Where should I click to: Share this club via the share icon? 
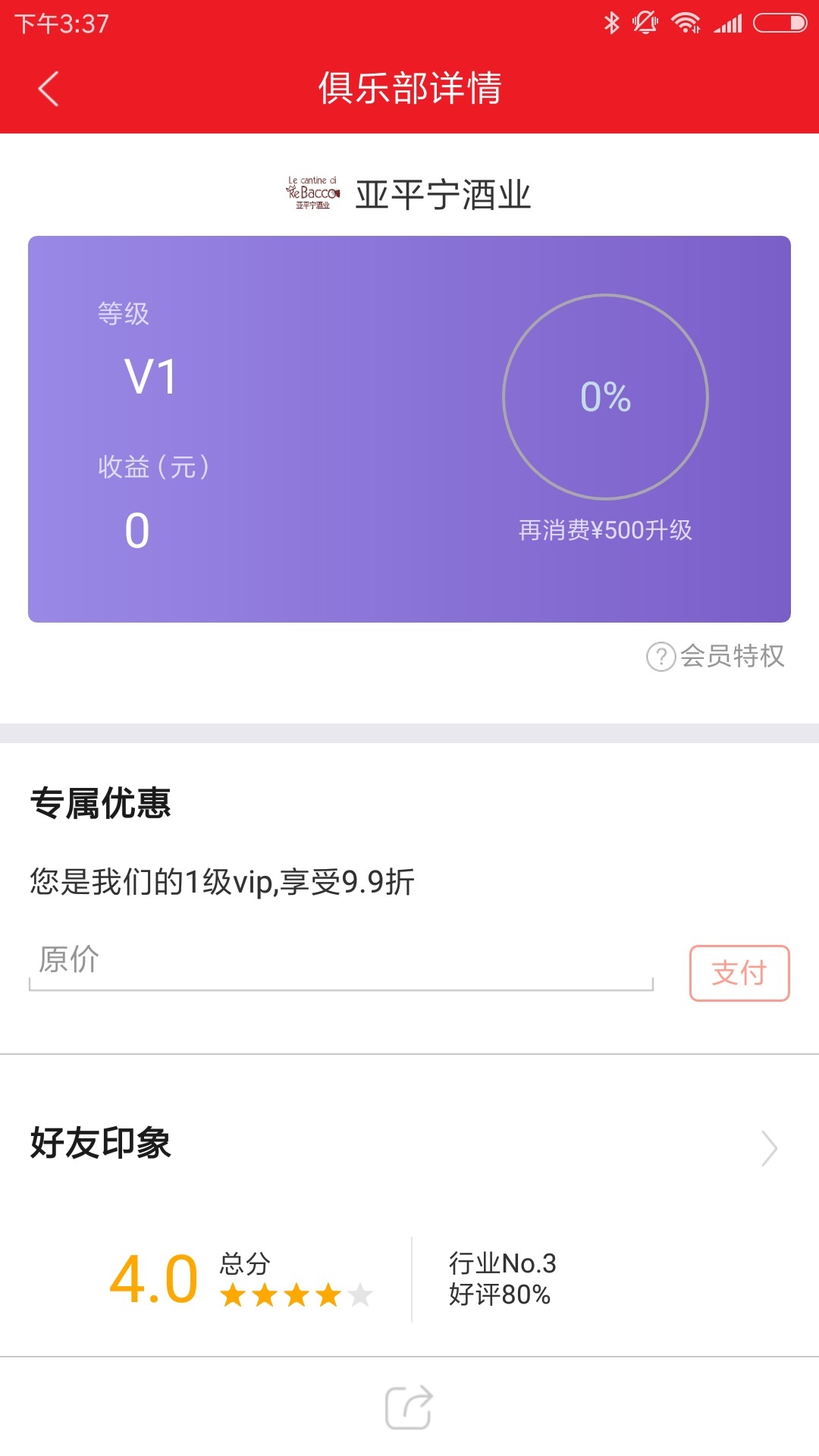[409, 1407]
